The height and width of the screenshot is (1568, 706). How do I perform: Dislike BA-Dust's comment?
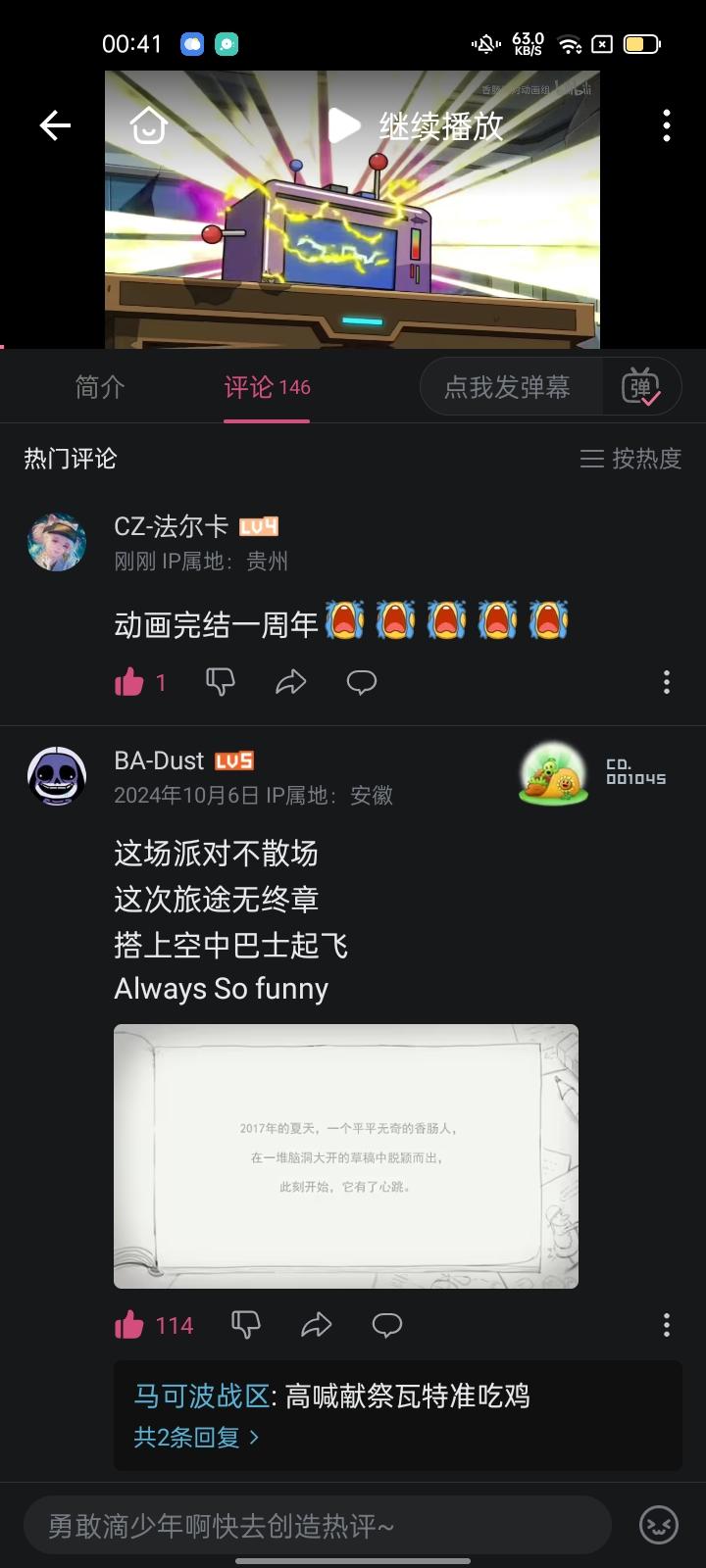245,1325
